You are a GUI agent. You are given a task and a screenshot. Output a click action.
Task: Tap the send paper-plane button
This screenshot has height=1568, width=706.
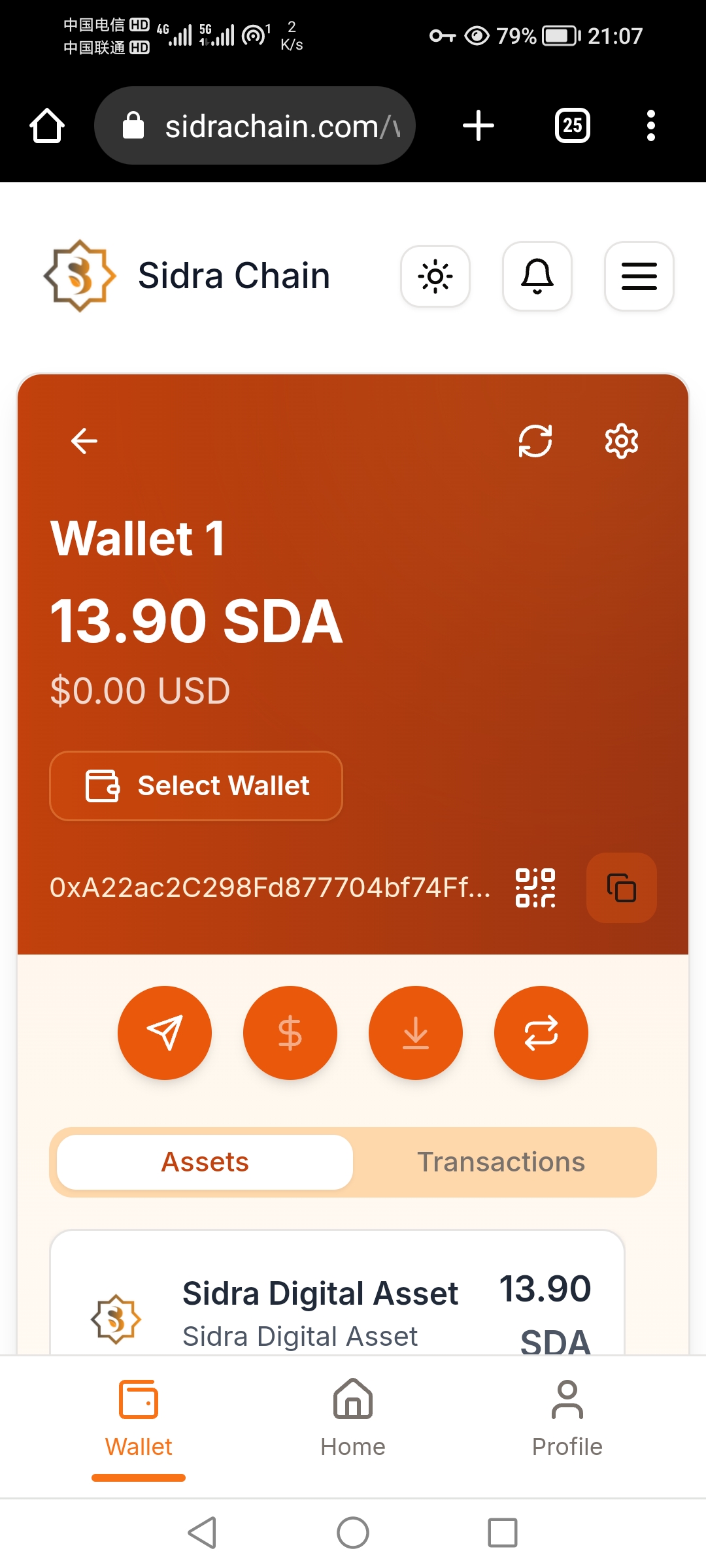coord(165,1033)
